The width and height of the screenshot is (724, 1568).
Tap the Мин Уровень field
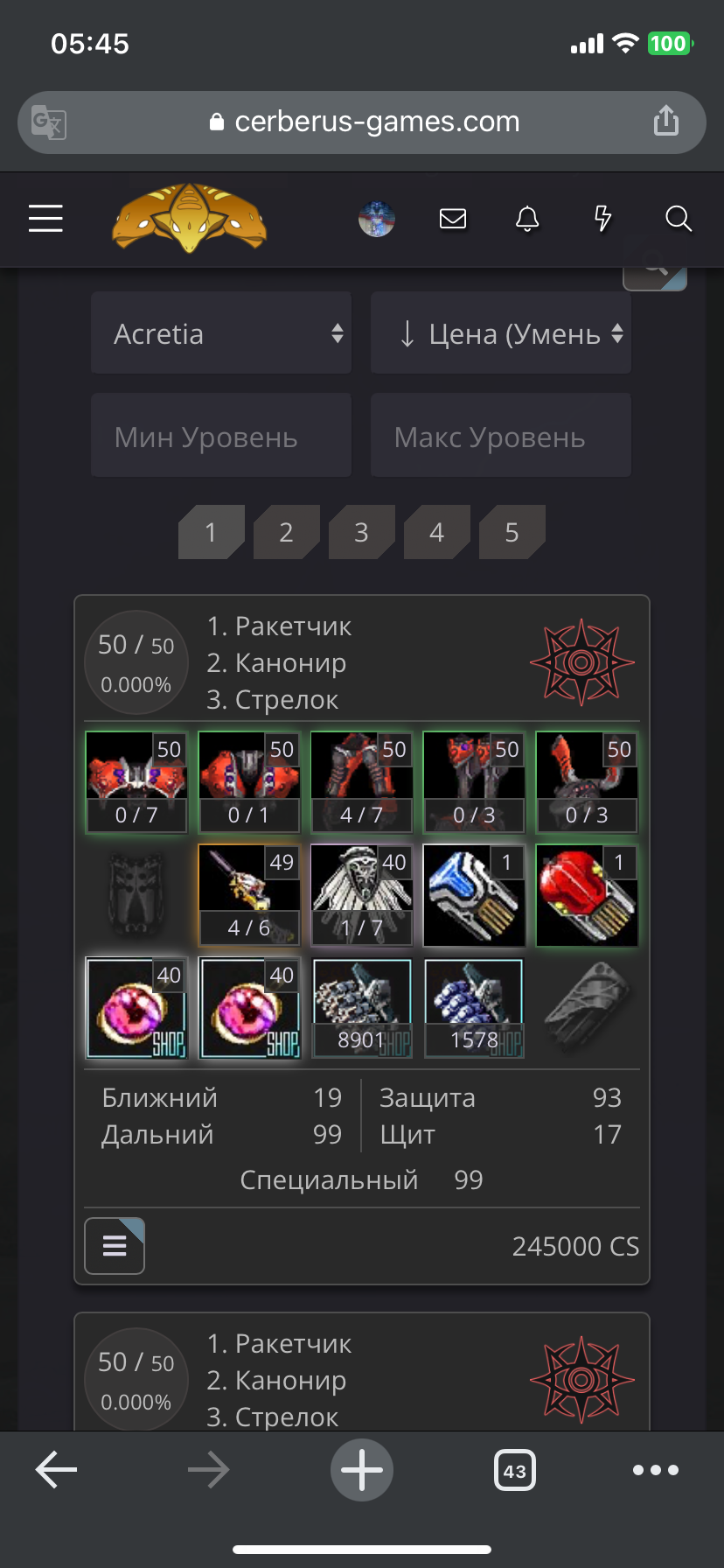[x=221, y=436]
